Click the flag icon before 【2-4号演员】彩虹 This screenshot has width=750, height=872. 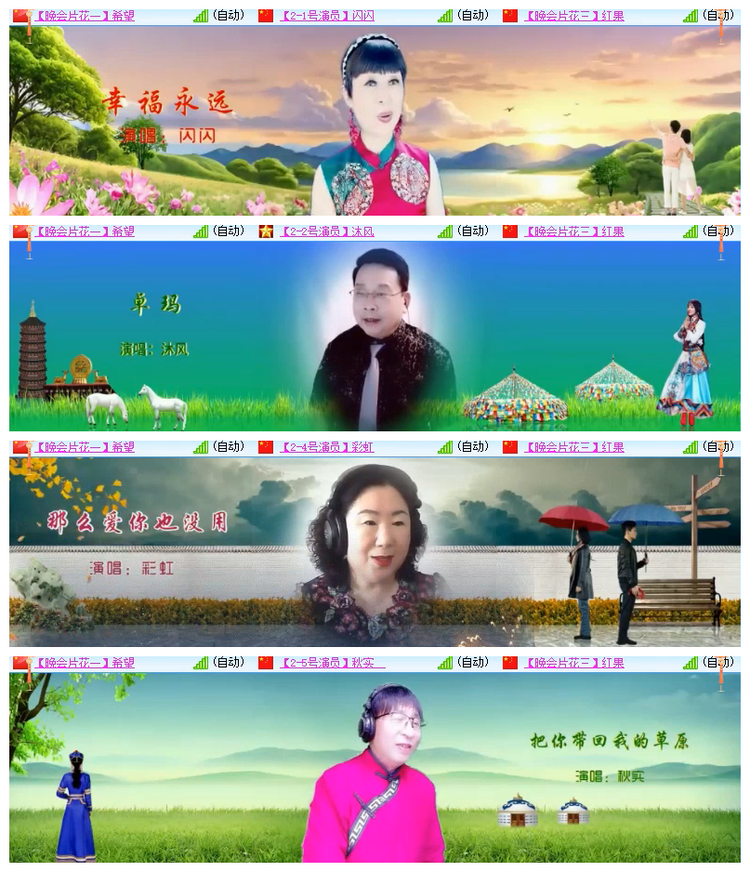pos(264,447)
